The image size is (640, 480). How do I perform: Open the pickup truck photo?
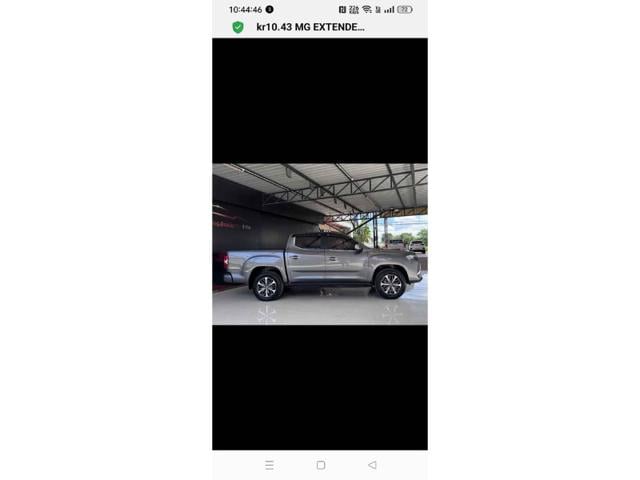(x=320, y=244)
